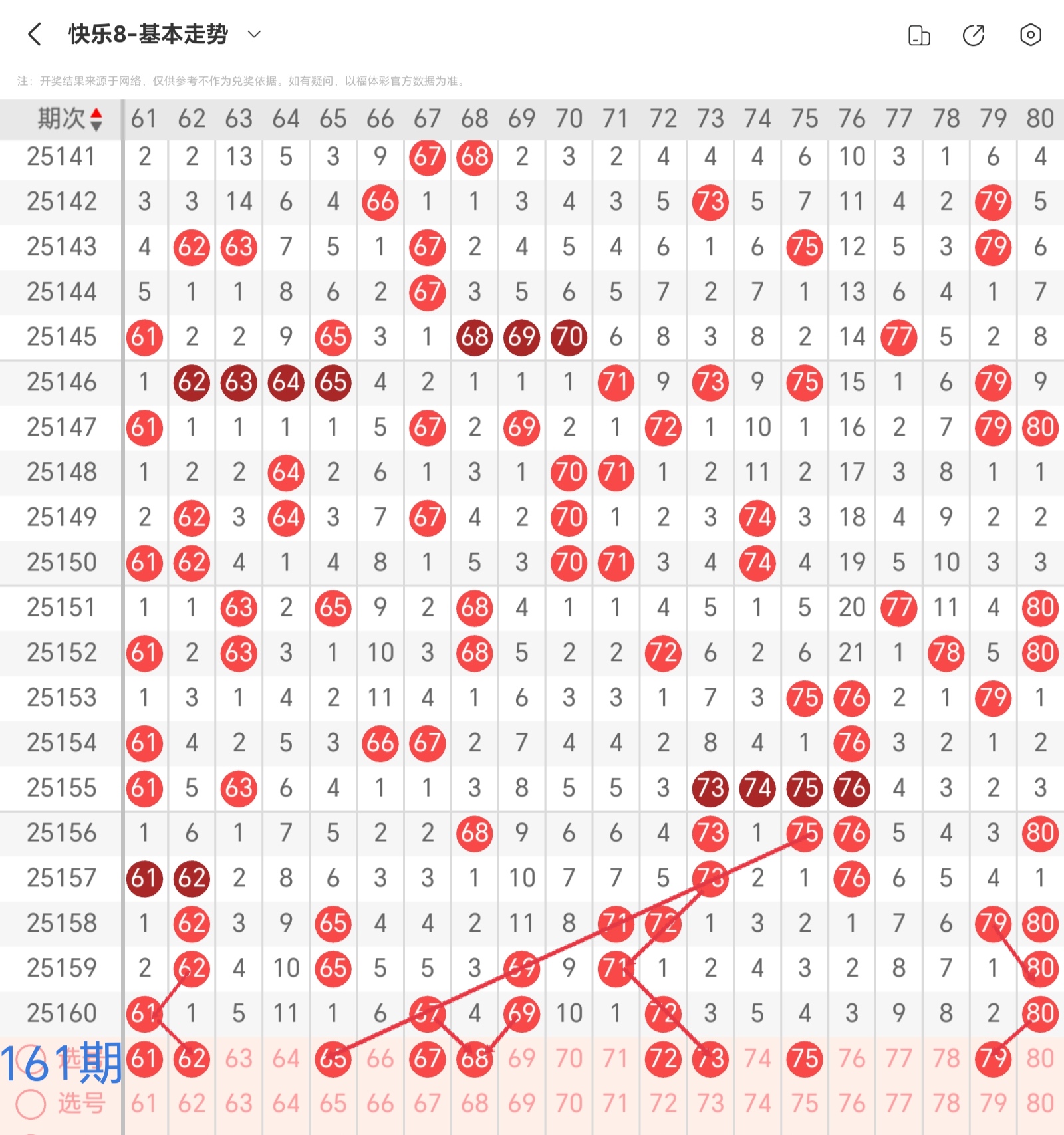Deselect red ball 61 in the 161期 row
The width and height of the screenshot is (1064, 1135).
[x=144, y=1059]
